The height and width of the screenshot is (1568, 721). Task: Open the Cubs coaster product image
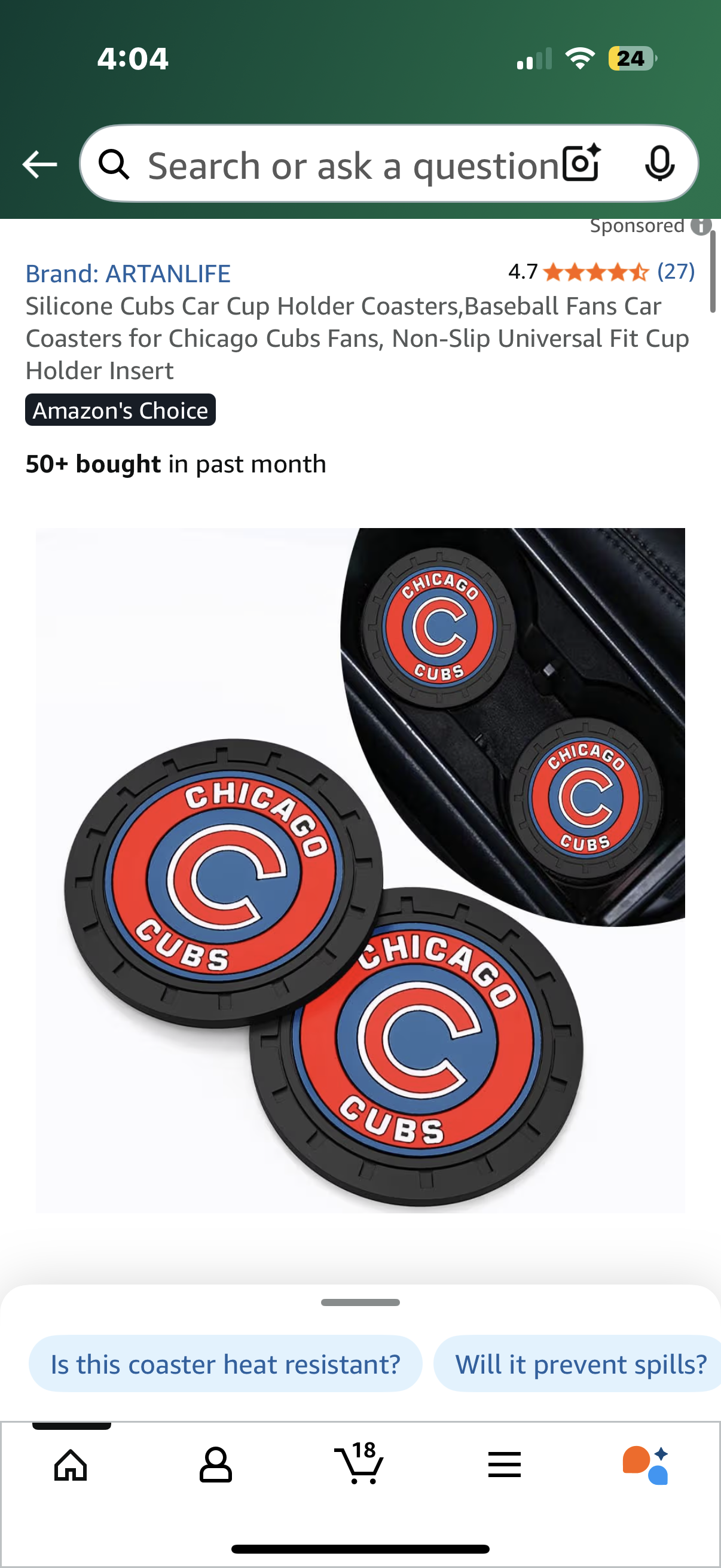click(360, 871)
